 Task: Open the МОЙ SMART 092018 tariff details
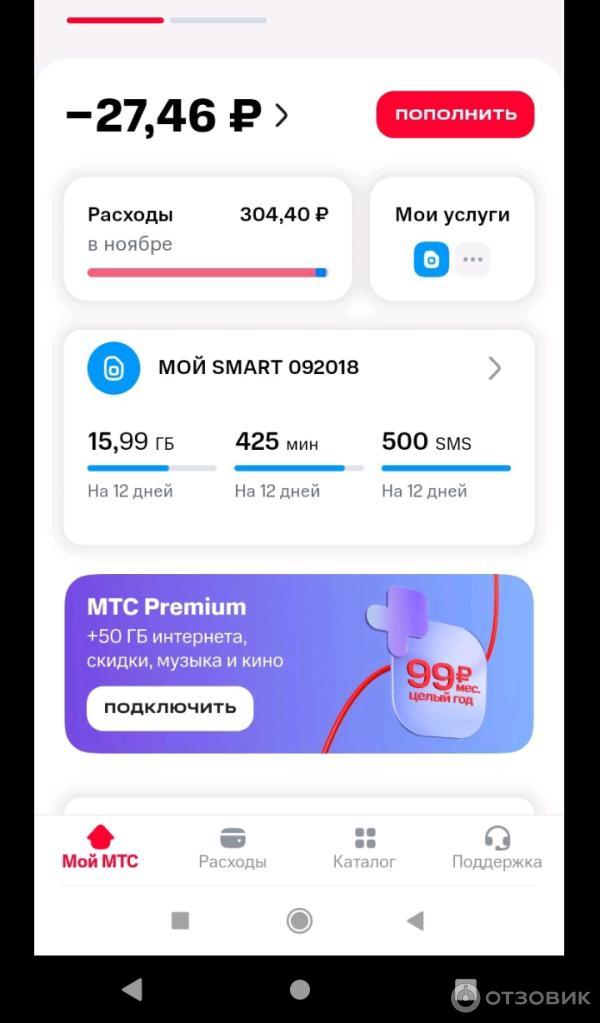click(299, 368)
